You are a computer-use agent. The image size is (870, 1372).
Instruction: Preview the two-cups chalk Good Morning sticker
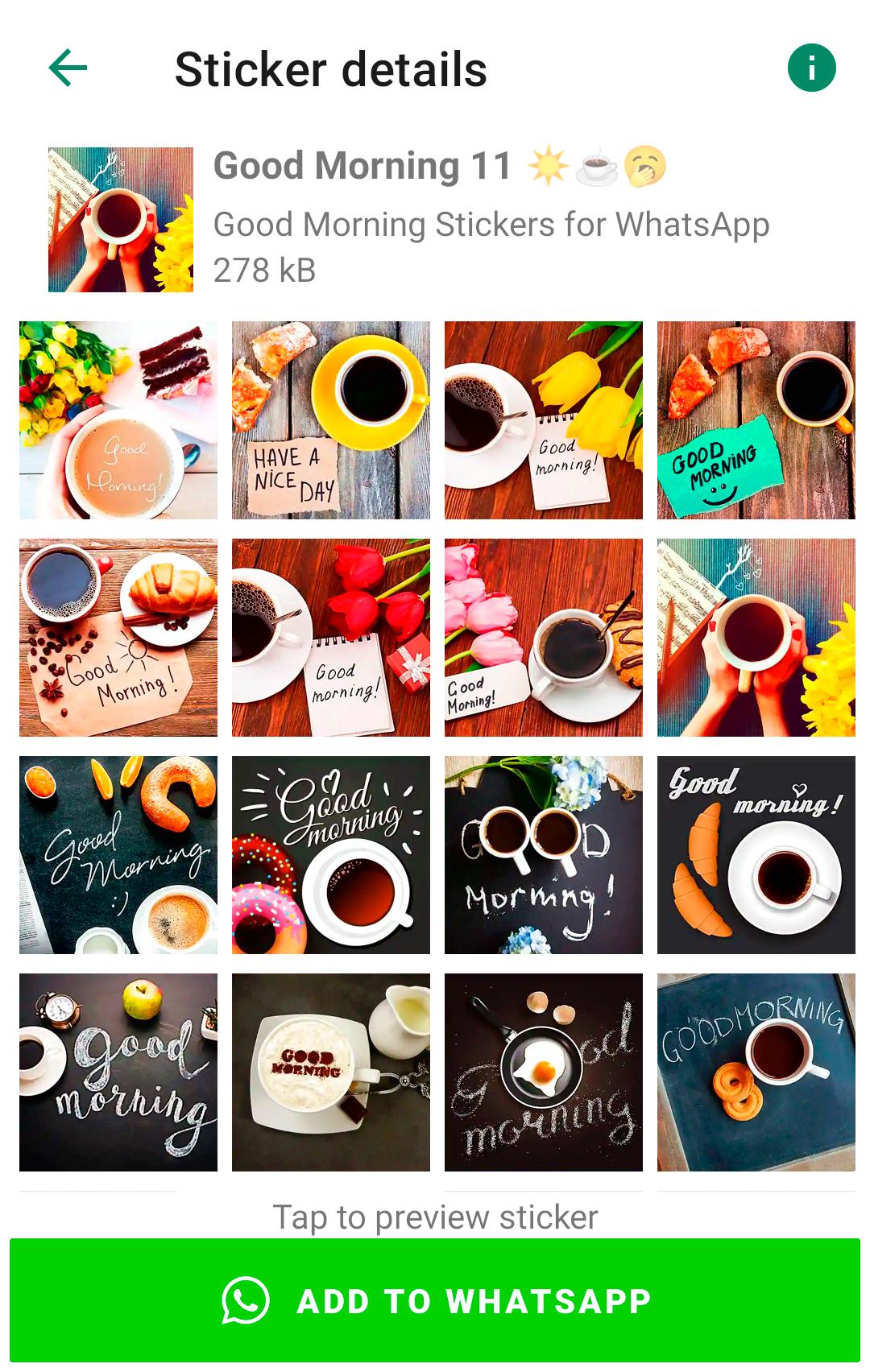543,855
